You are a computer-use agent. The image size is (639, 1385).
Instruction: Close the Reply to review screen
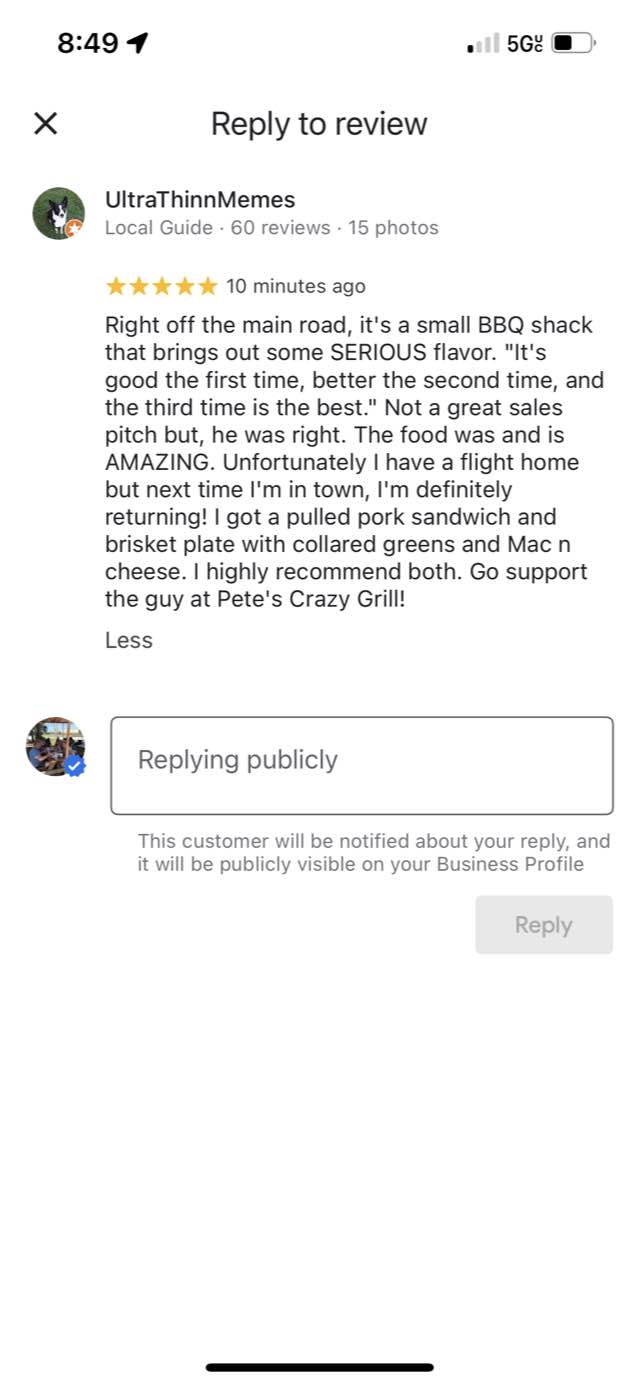click(x=46, y=123)
